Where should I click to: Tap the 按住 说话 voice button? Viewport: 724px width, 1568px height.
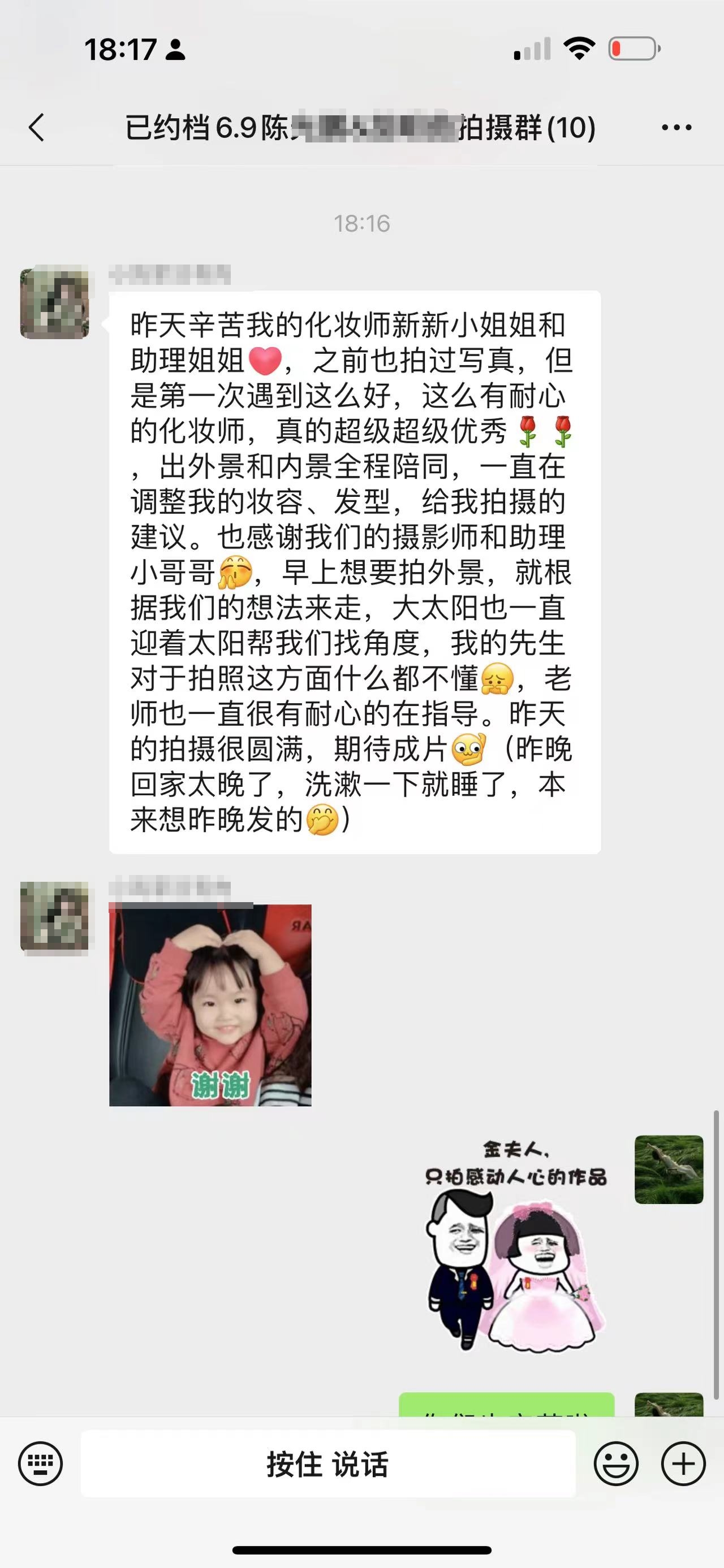(x=328, y=1464)
